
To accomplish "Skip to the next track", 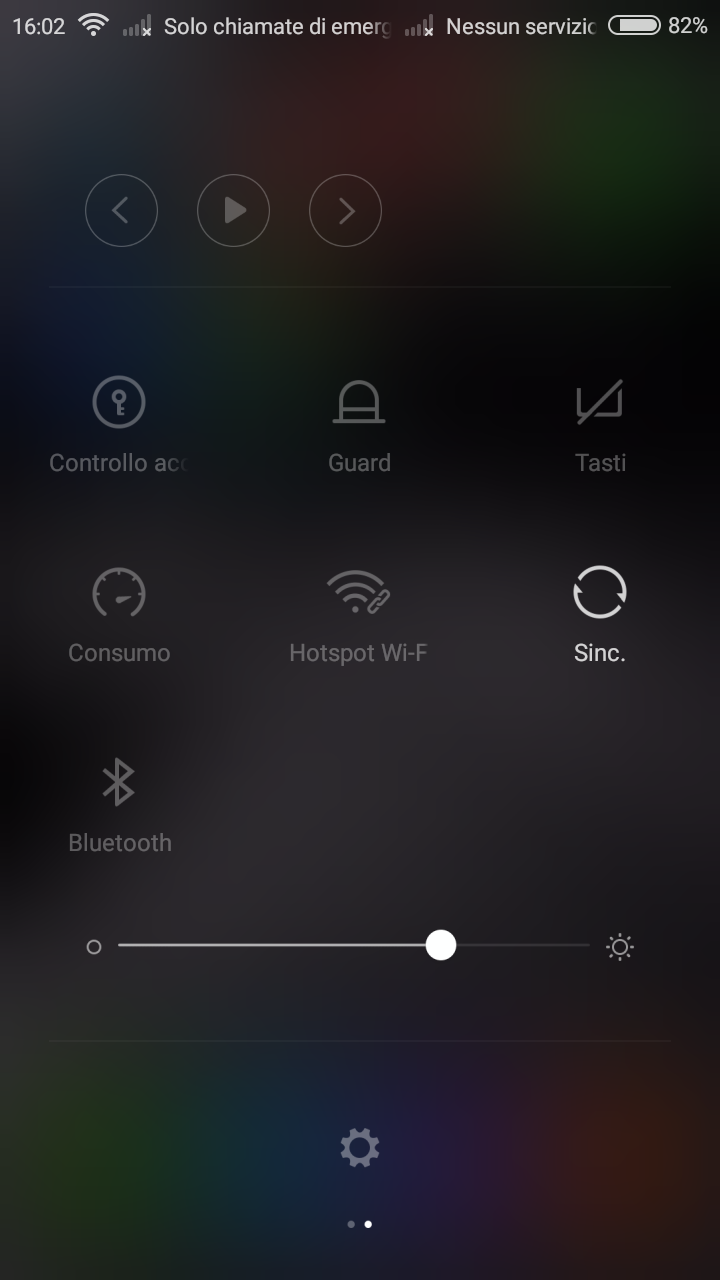I will [345, 211].
